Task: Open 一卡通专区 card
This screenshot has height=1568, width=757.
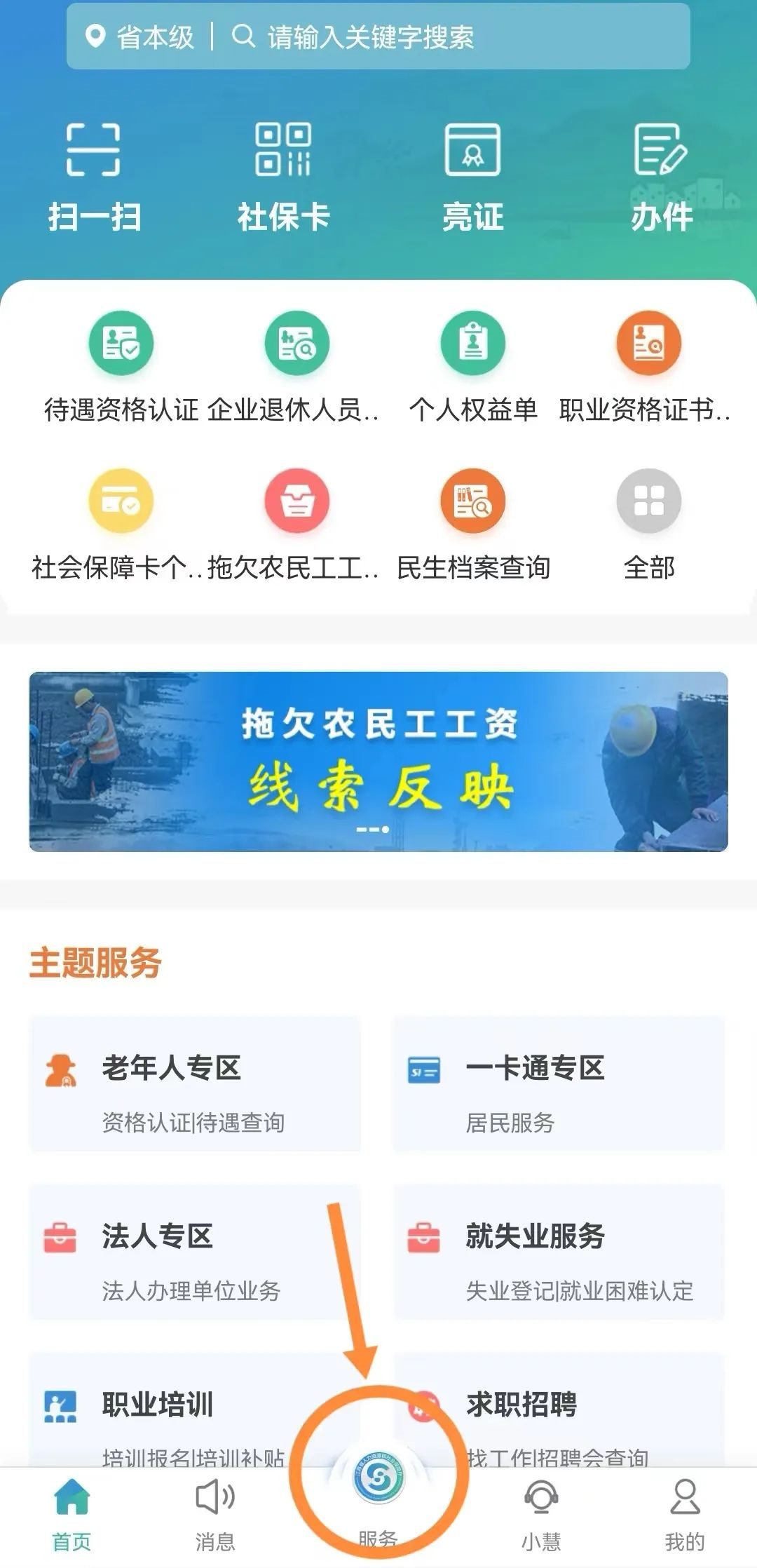Action: (x=558, y=1083)
